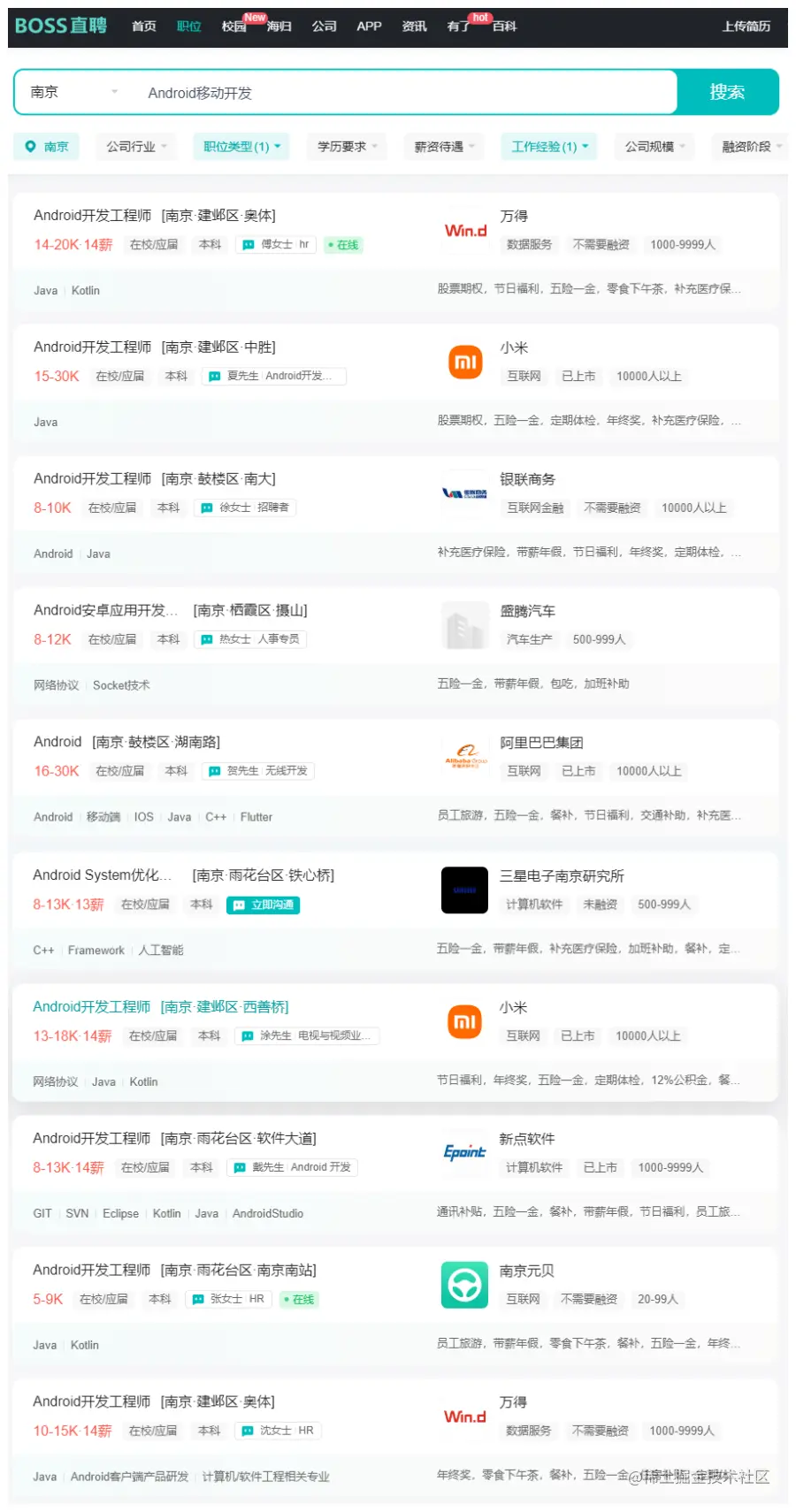Image resolution: width=796 pixels, height=1512 pixels.
Task: Expand the 公司规模 filter
Action: [x=655, y=147]
